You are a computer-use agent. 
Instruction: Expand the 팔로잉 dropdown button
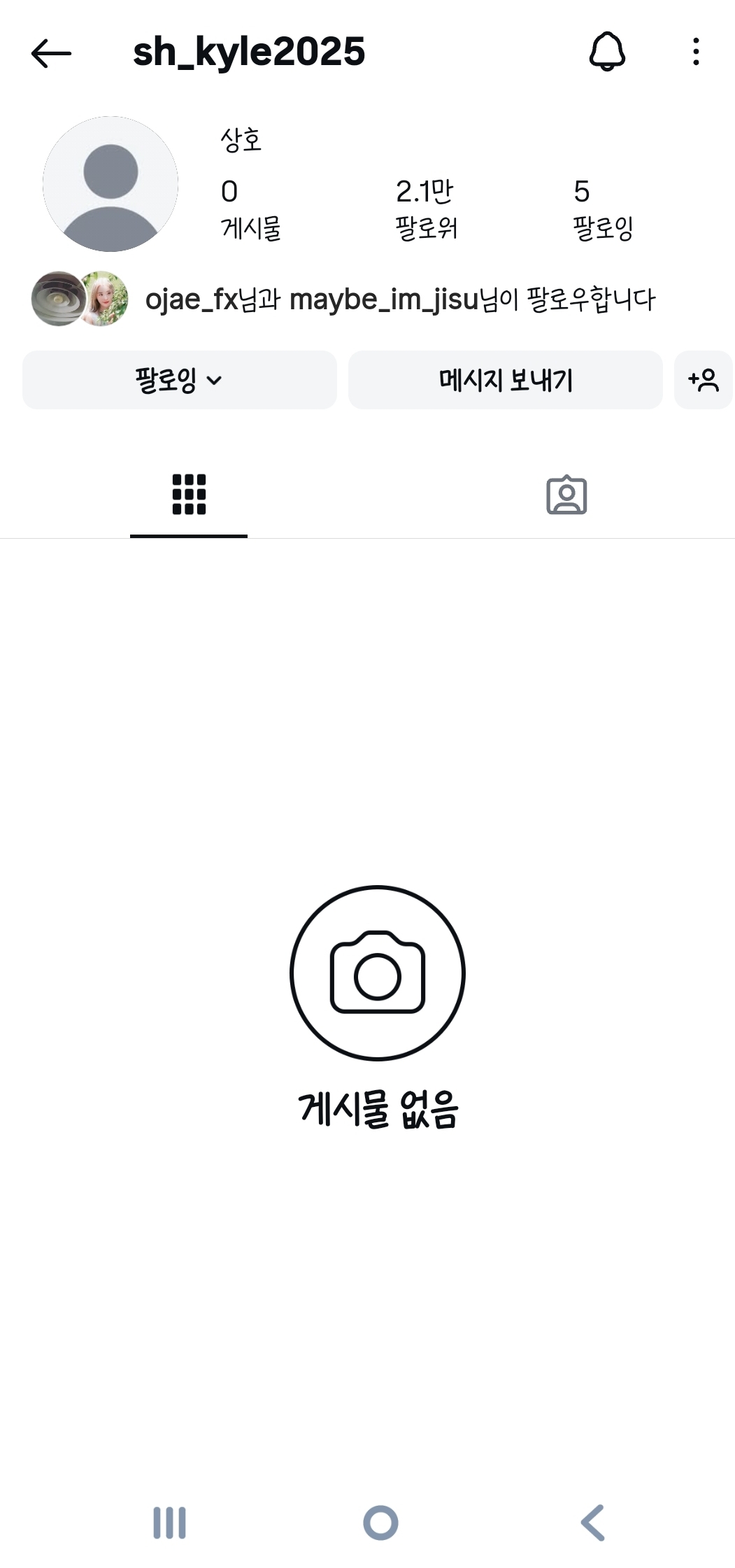pos(179,380)
